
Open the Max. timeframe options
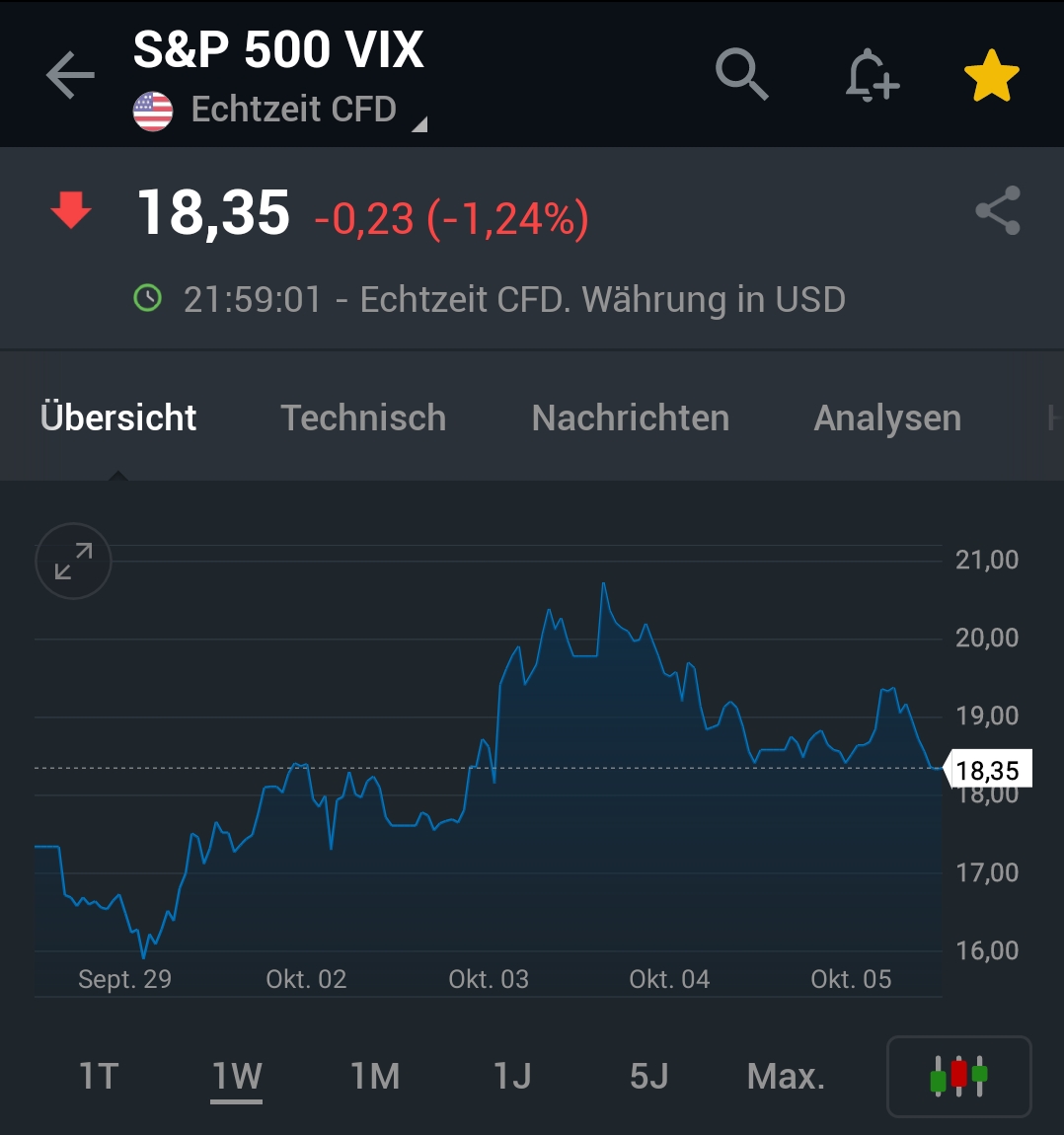click(x=786, y=1076)
